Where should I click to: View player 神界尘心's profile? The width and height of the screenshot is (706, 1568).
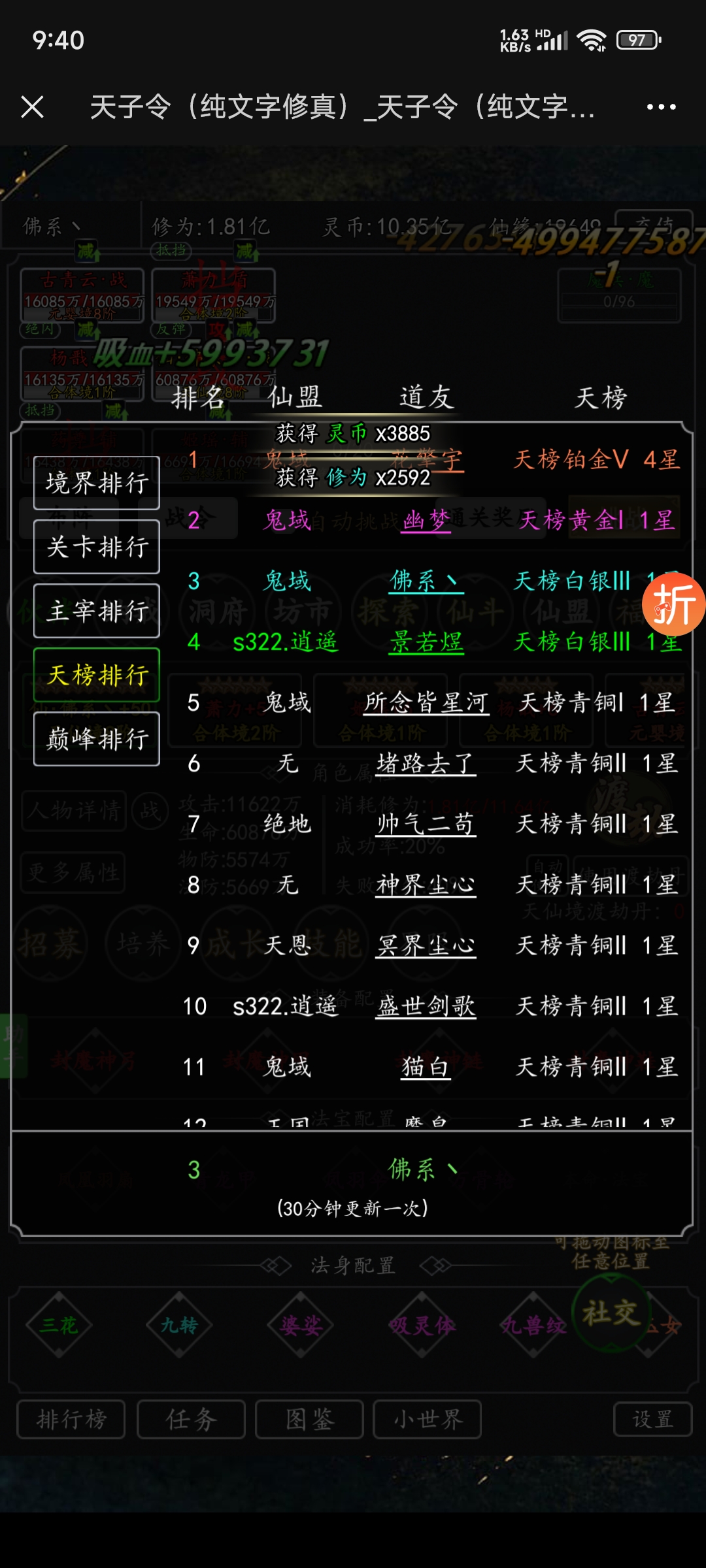[x=426, y=885]
